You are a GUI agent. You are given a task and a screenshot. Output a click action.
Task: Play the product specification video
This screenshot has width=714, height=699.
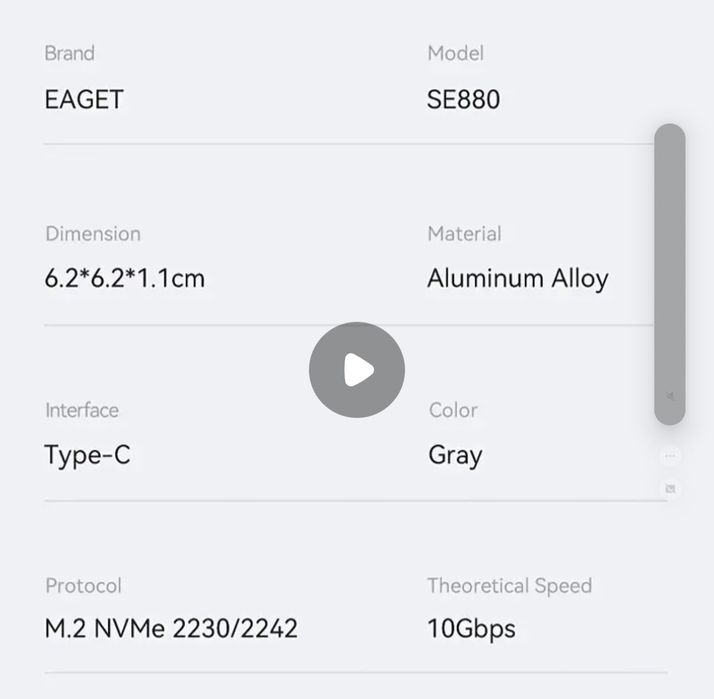[357, 370]
